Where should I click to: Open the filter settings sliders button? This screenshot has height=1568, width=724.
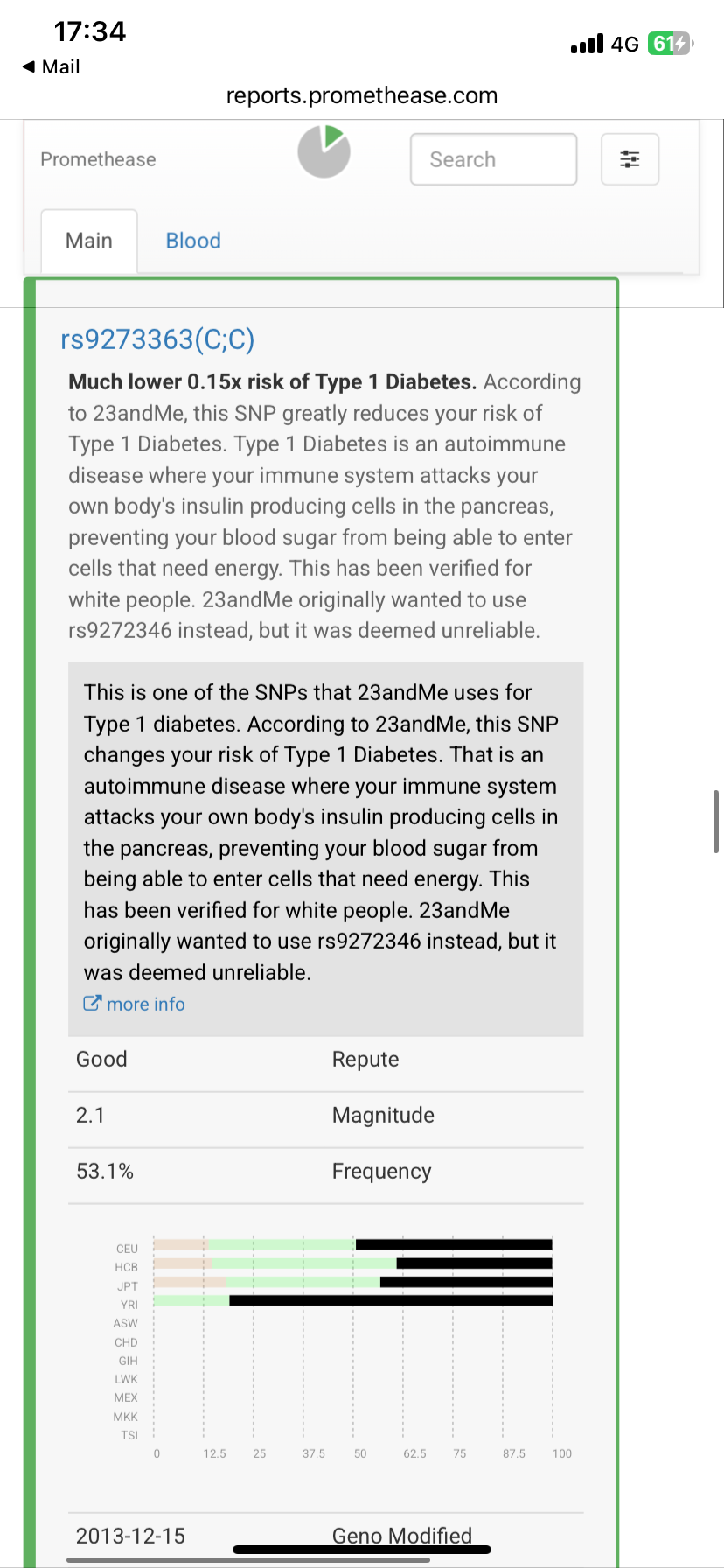click(630, 159)
